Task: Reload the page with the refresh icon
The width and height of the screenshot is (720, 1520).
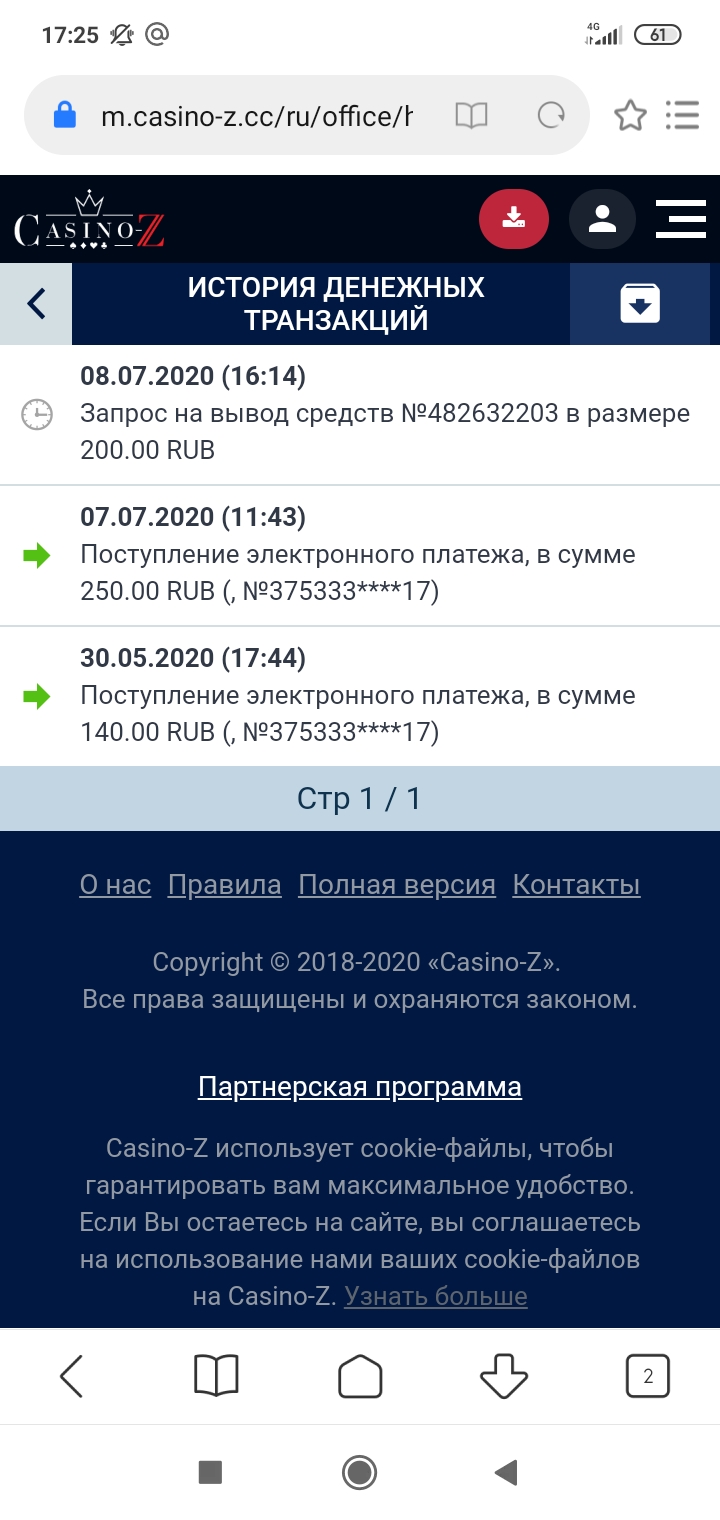Action: (x=551, y=115)
